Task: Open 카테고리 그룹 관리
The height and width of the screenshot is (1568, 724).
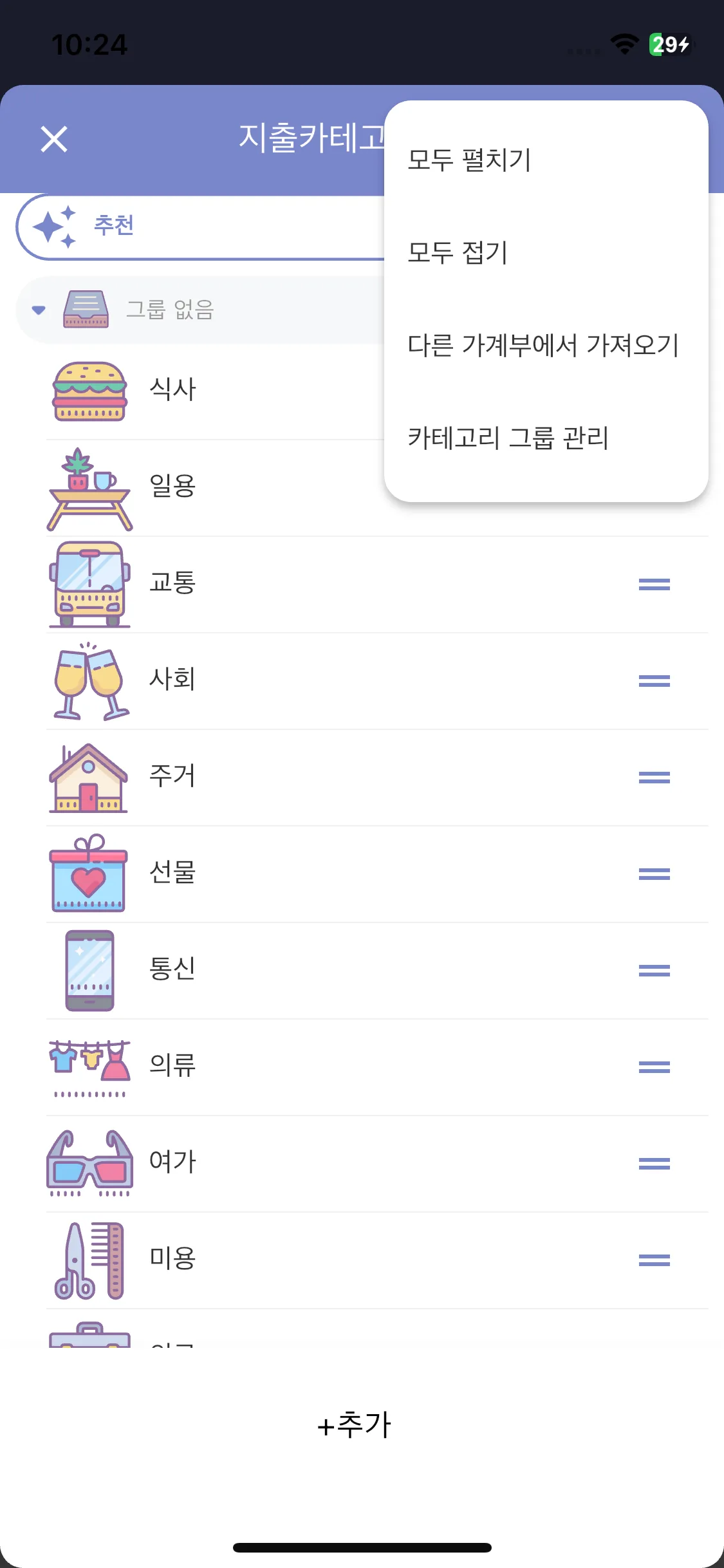Action: [x=508, y=438]
